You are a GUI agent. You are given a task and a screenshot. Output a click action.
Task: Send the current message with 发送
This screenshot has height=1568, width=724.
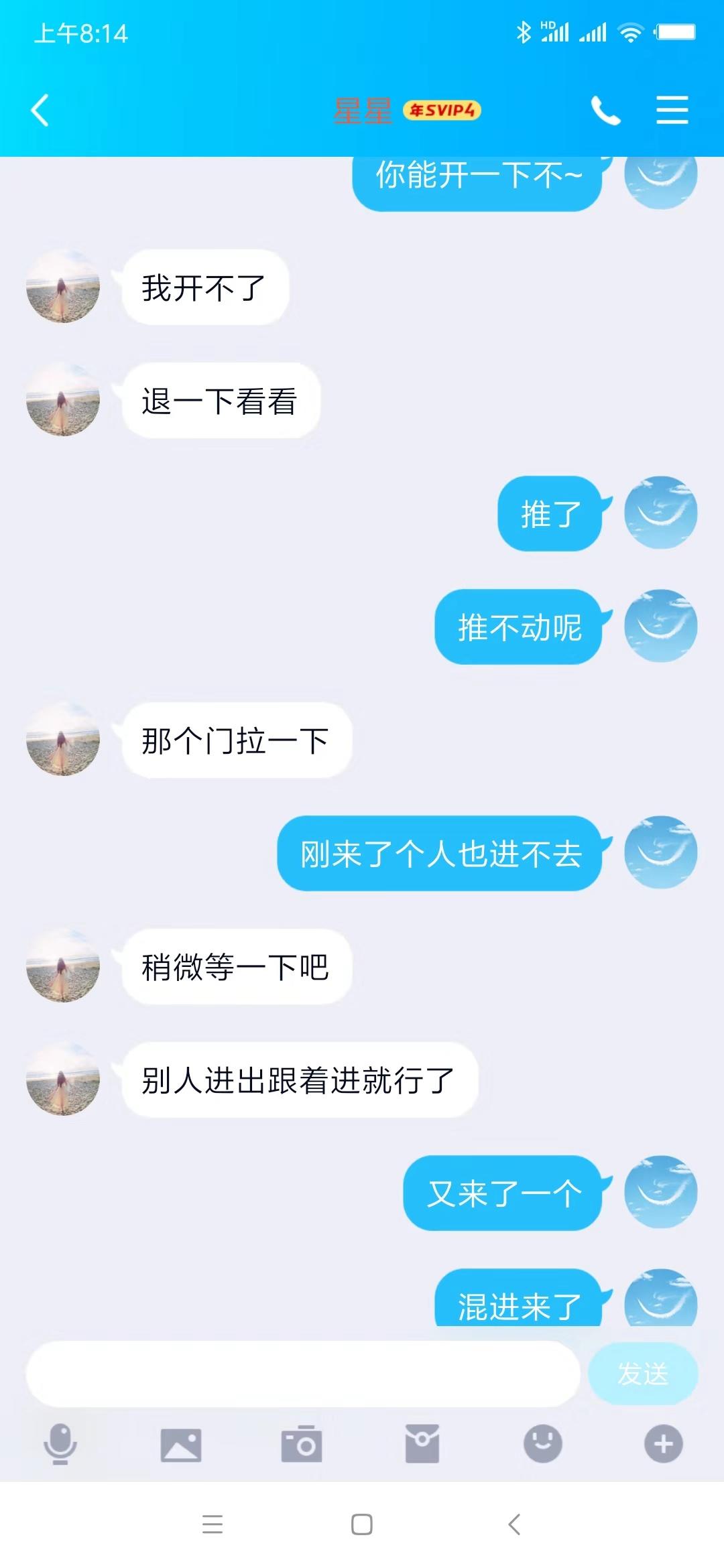point(642,1374)
